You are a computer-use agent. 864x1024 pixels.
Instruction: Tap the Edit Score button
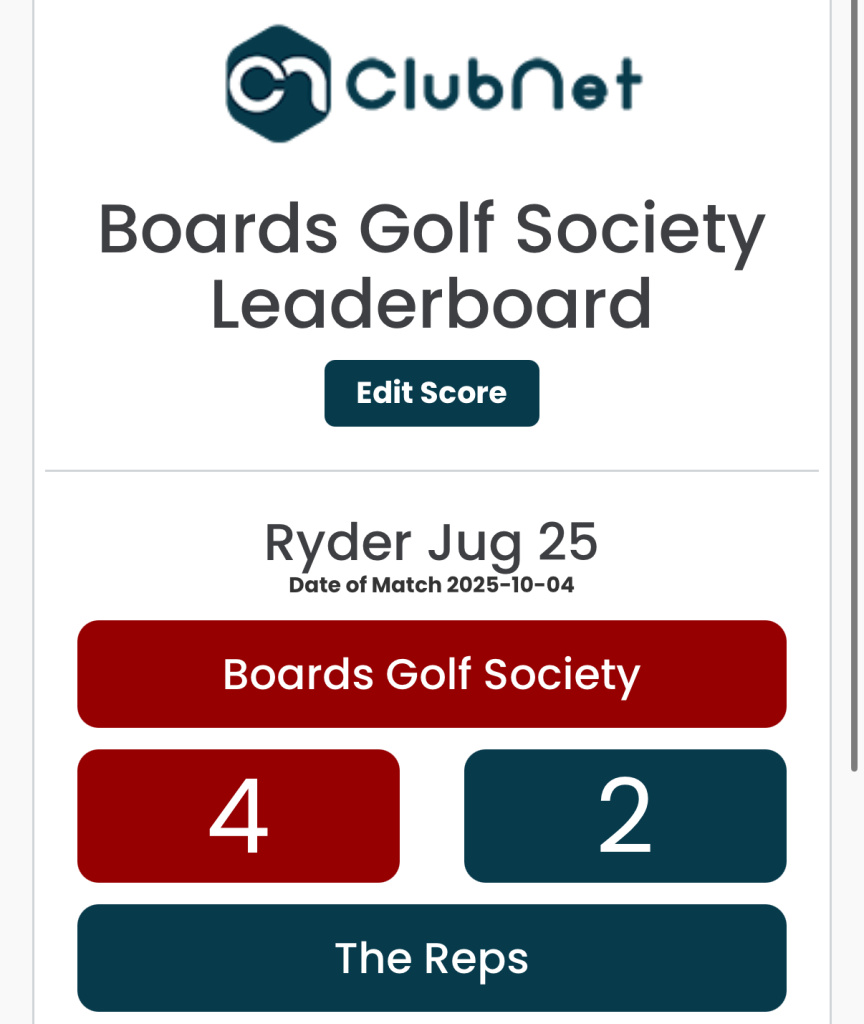(431, 393)
